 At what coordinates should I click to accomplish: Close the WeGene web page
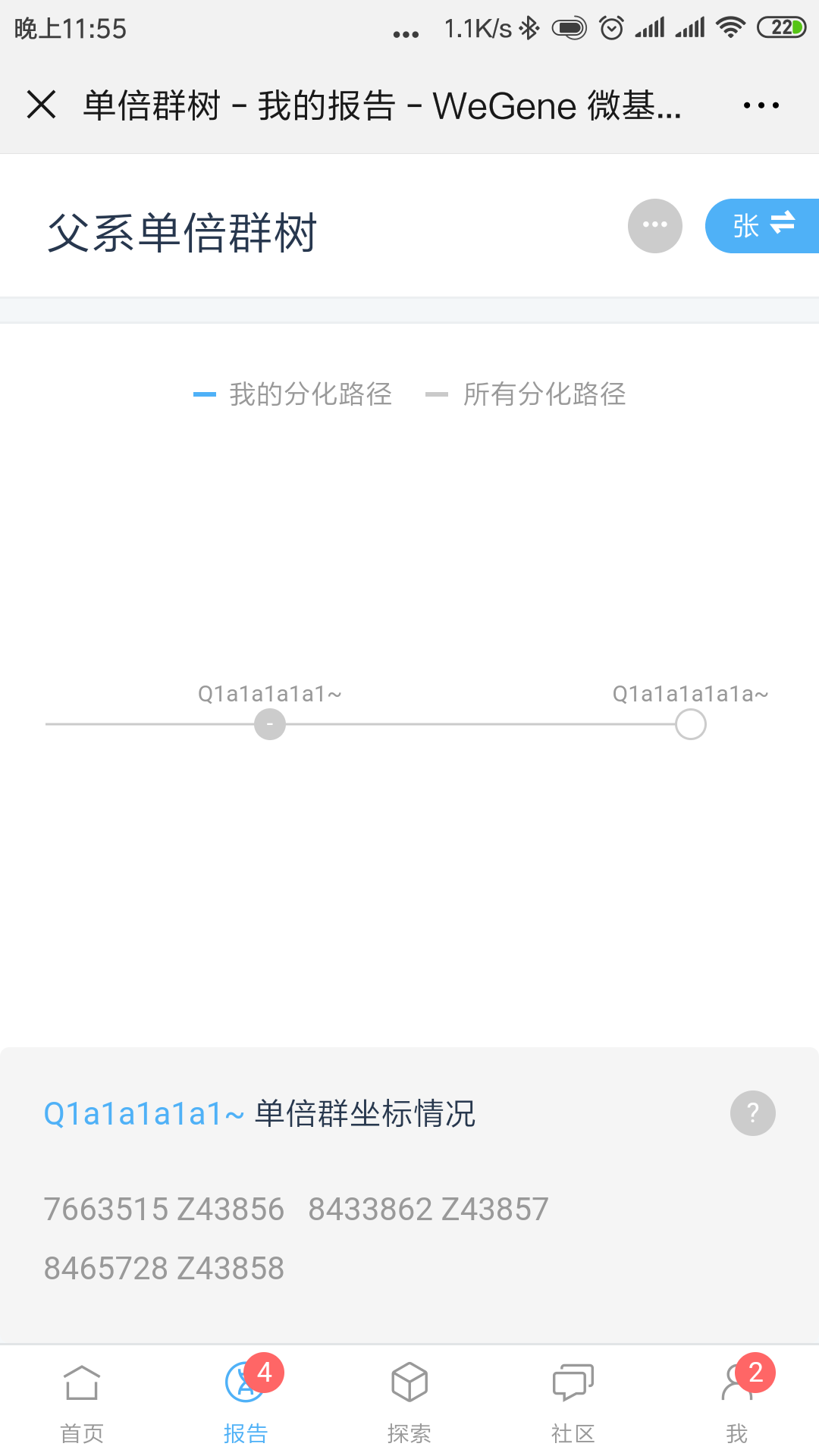tap(42, 105)
